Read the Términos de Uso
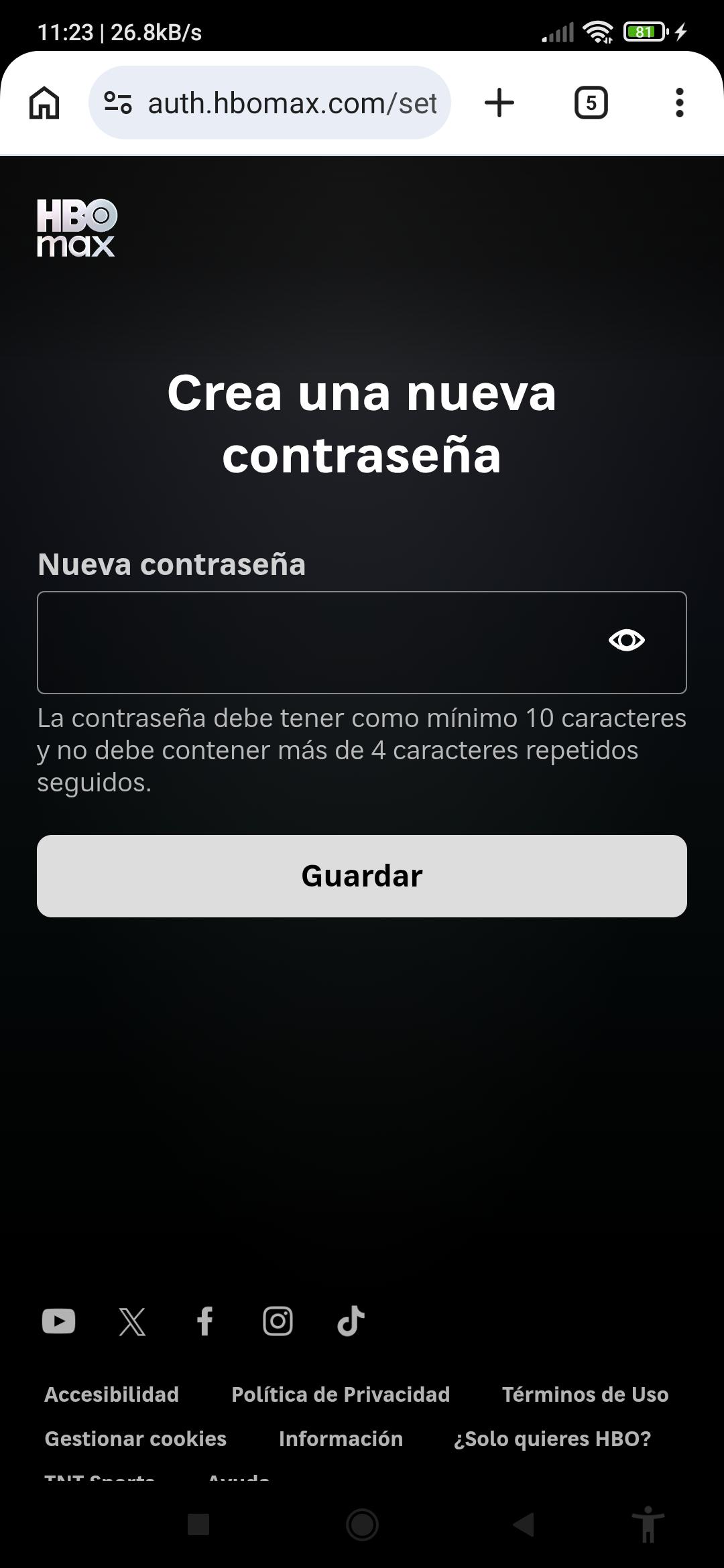724x1568 pixels. tap(585, 1394)
